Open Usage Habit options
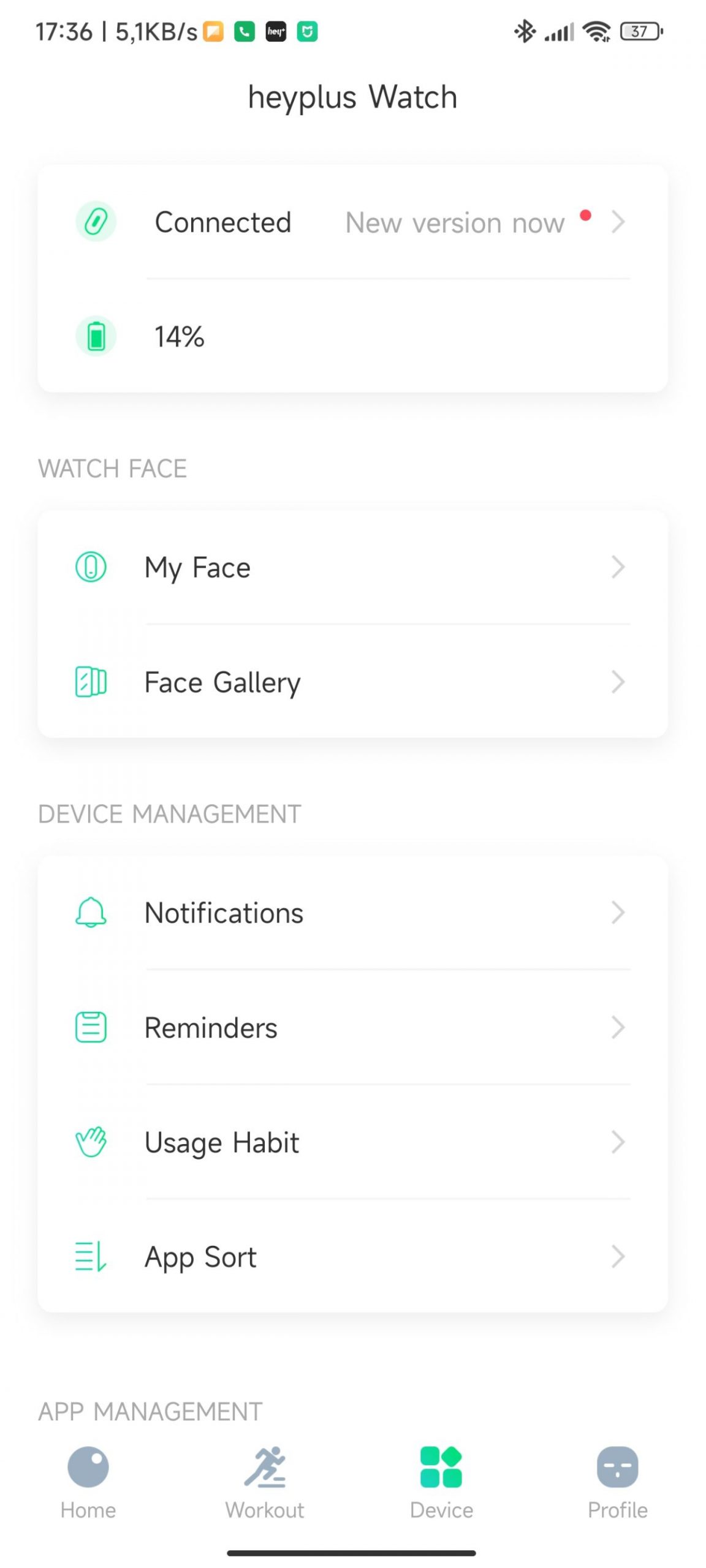 352,1142
